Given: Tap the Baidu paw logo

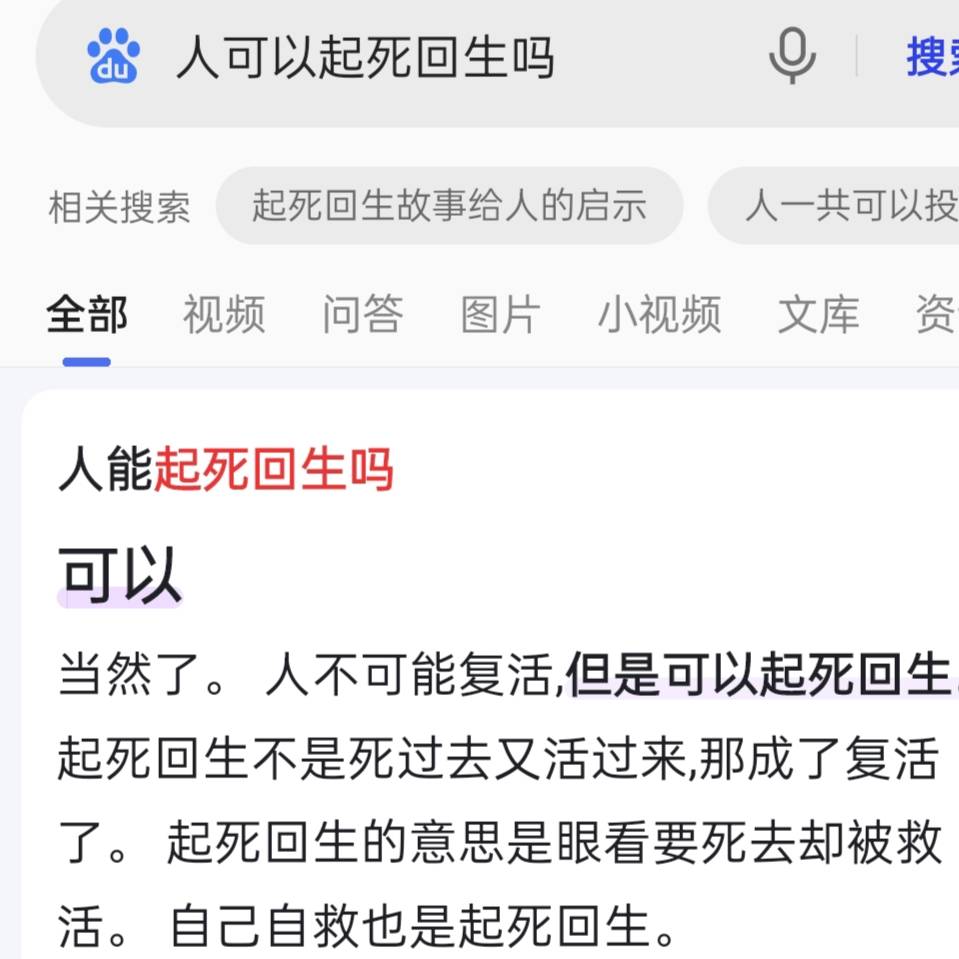Looking at the screenshot, I should pos(114,56).
